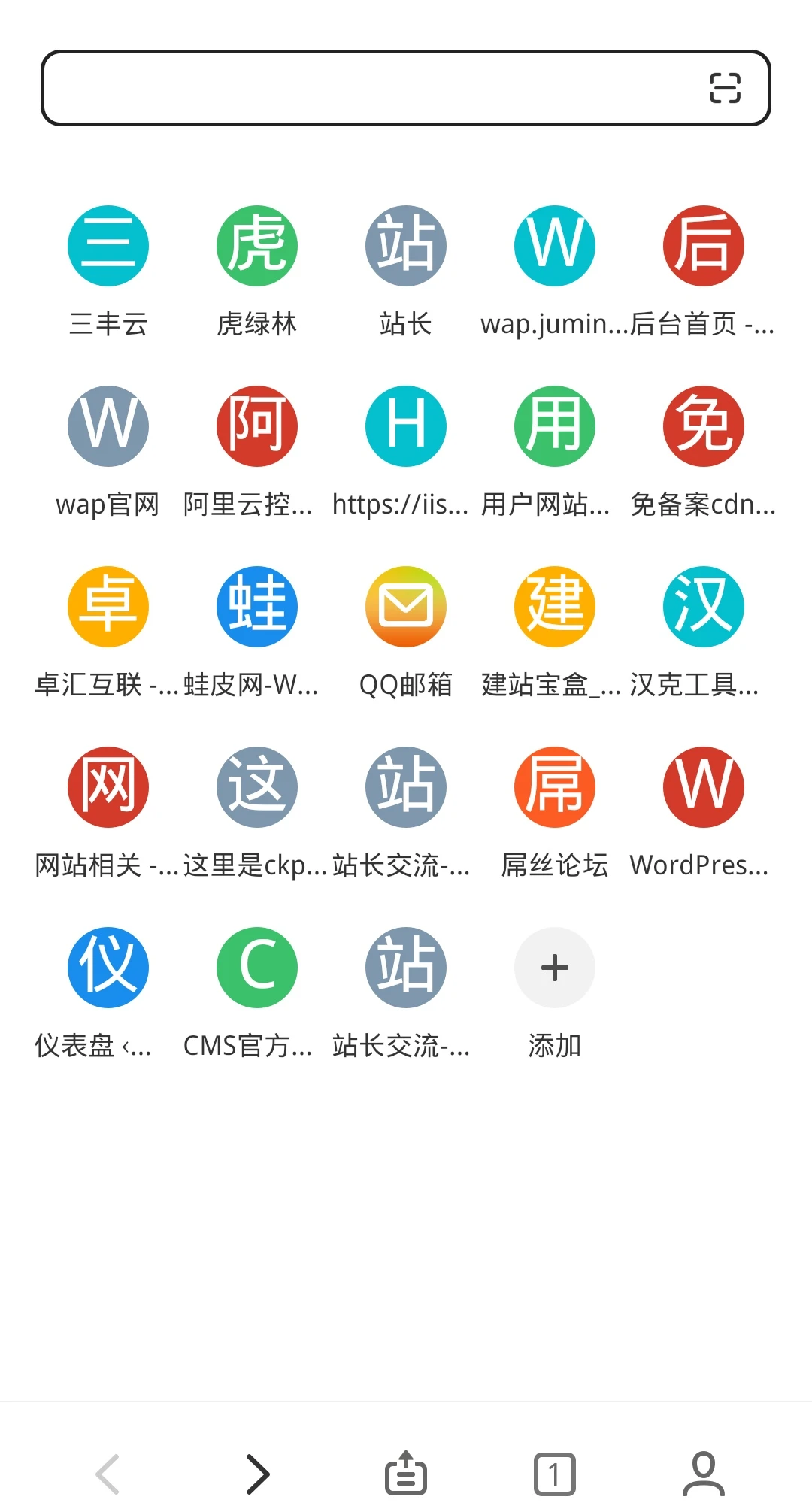Open the user profile icon
Image resolution: width=812 pixels, height=1512 pixels.
pos(704,1474)
